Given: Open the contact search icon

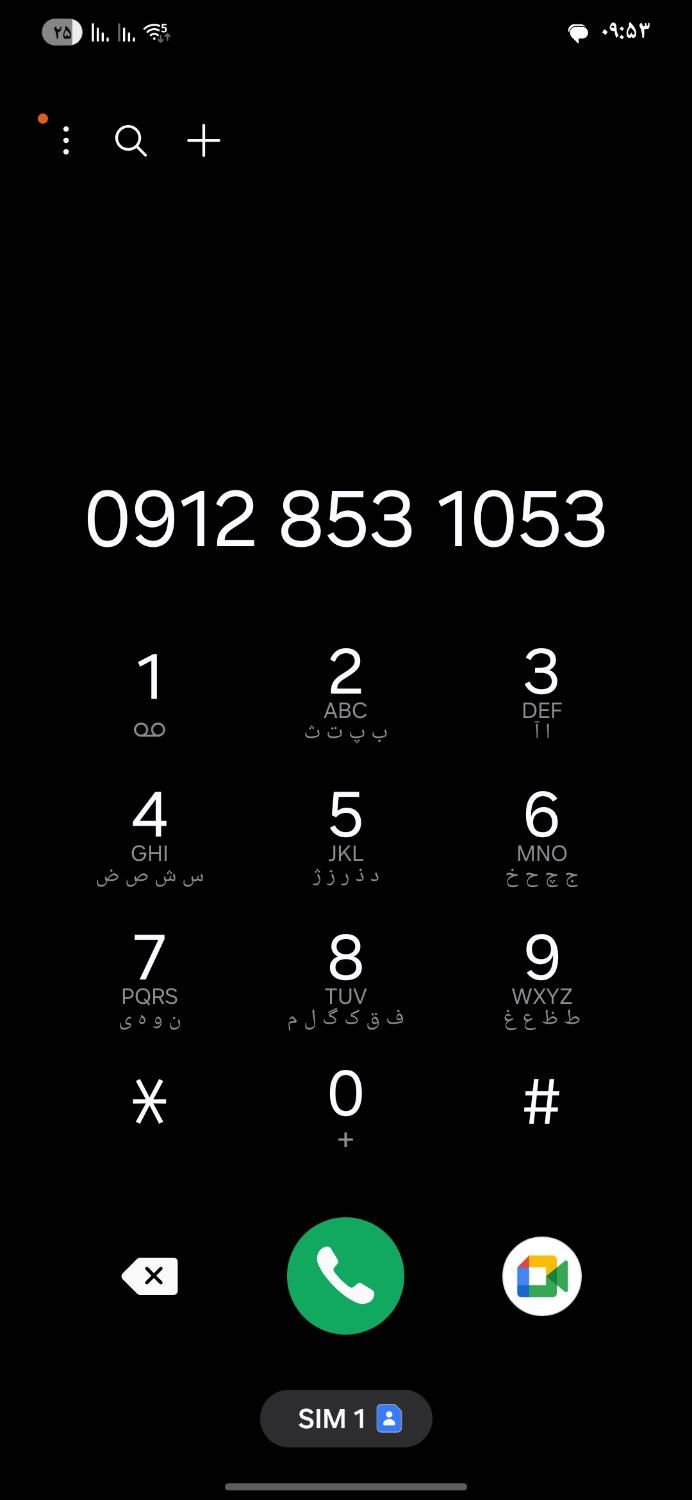Looking at the screenshot, I should 131,141.
